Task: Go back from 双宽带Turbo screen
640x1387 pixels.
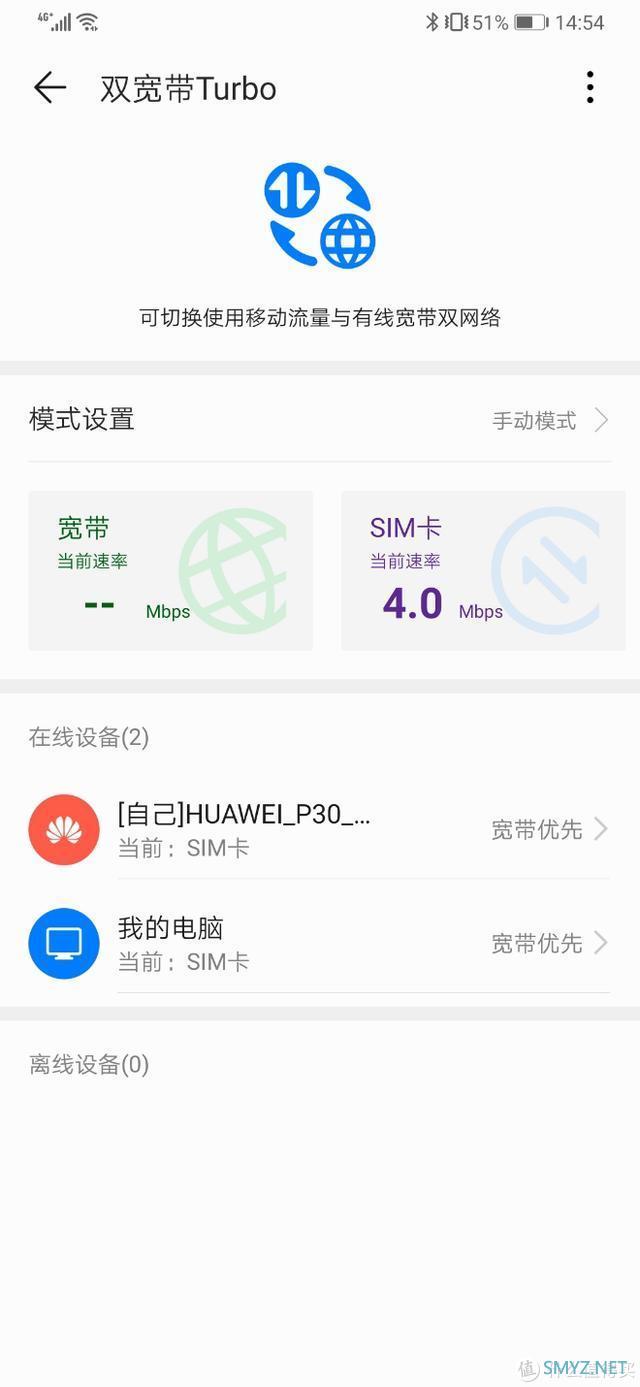Action: click(x=50, y=88)
